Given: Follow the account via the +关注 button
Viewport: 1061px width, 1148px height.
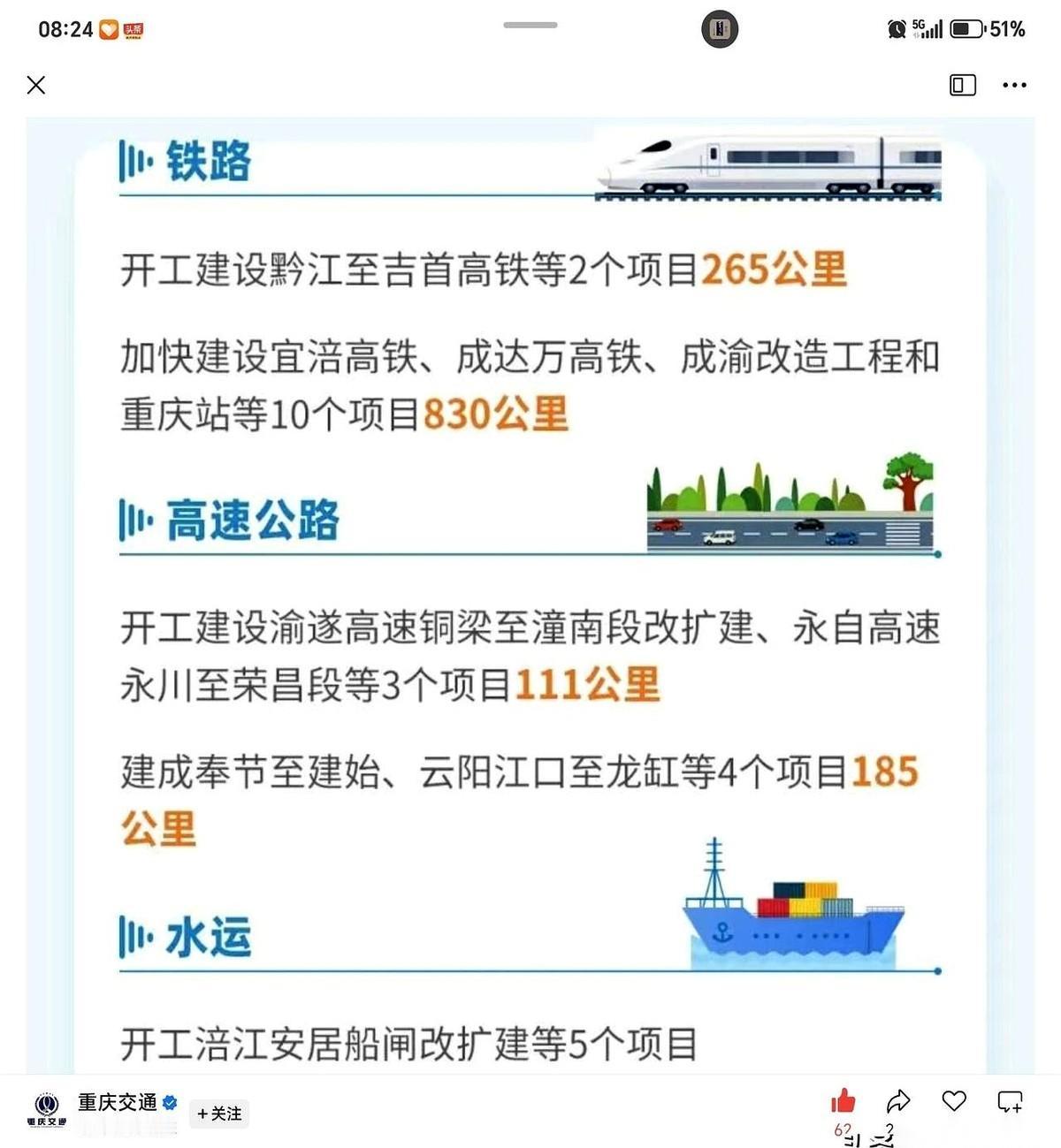Looking at the screenshot, I should pos(219,1114).
